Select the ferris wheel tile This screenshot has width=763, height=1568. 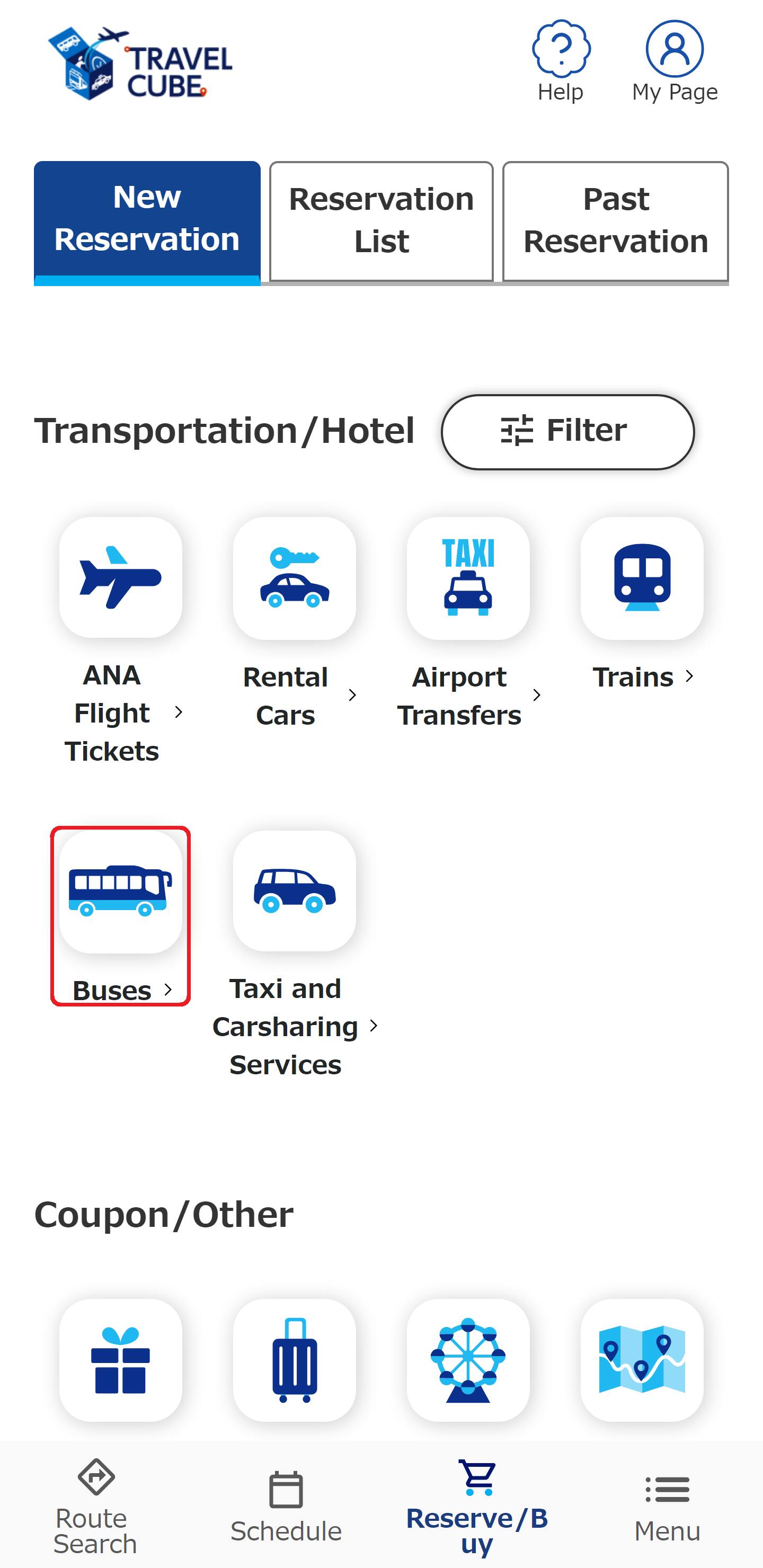tap(468, 1360)
